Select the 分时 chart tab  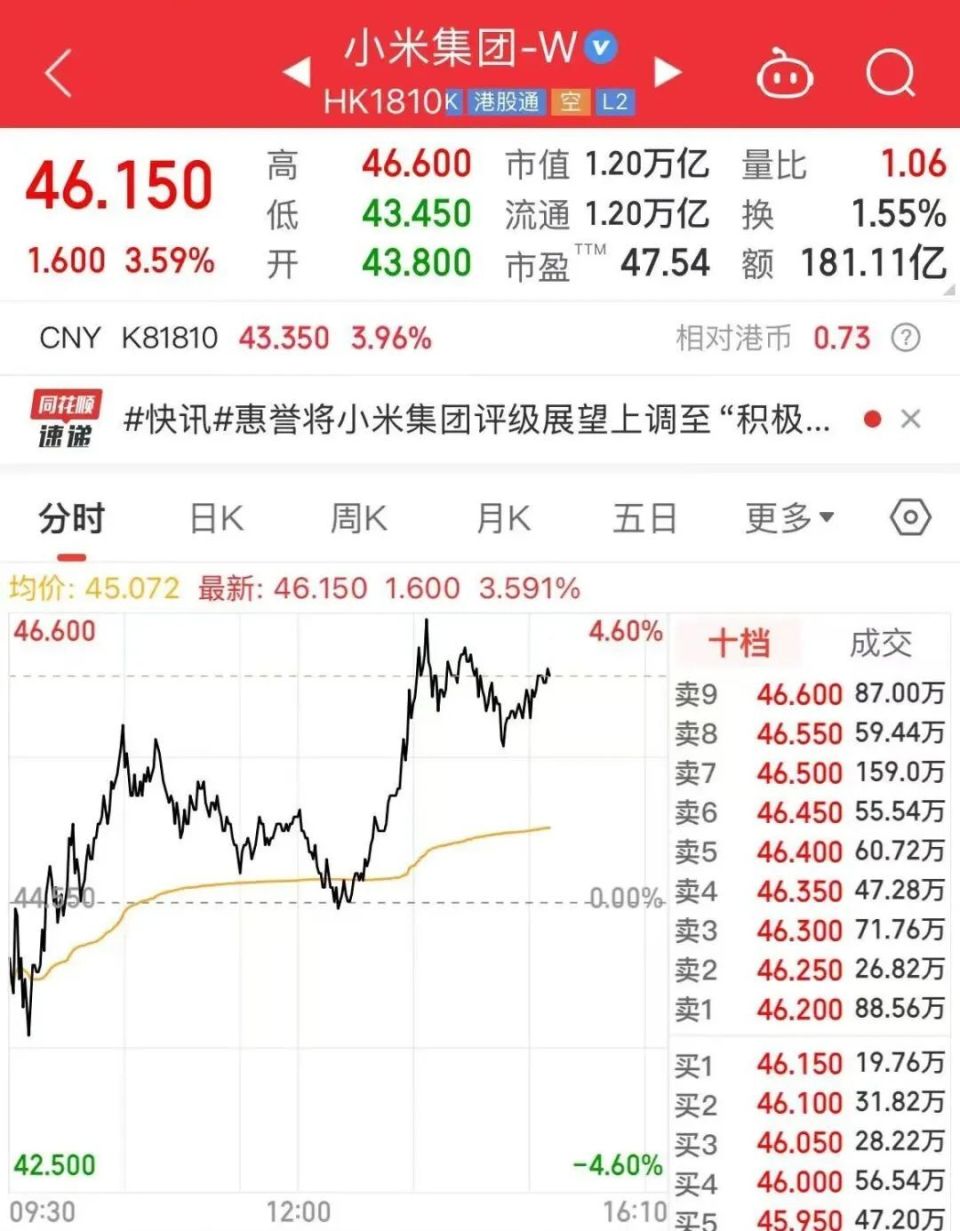click(72, 519)
